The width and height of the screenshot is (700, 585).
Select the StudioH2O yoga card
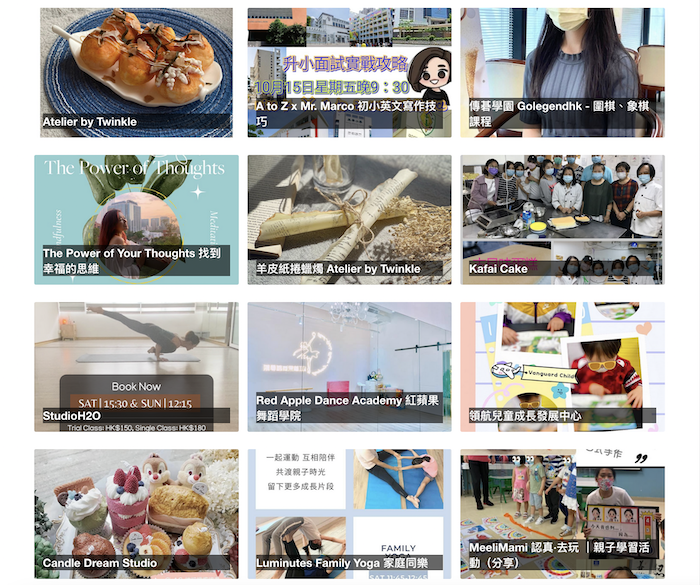(x=136, y=366)
